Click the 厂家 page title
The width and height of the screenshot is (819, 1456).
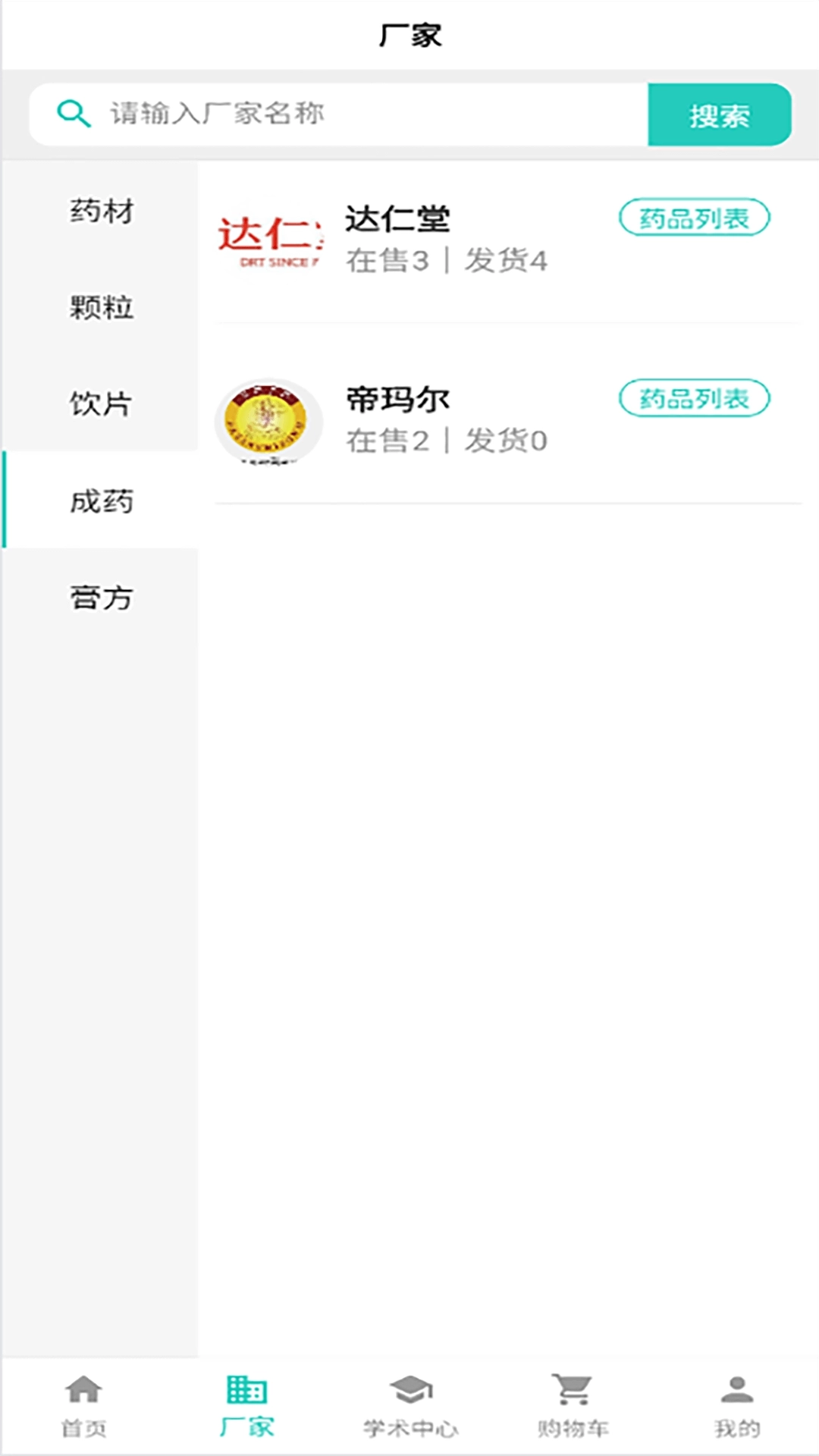tap(409, 33)
